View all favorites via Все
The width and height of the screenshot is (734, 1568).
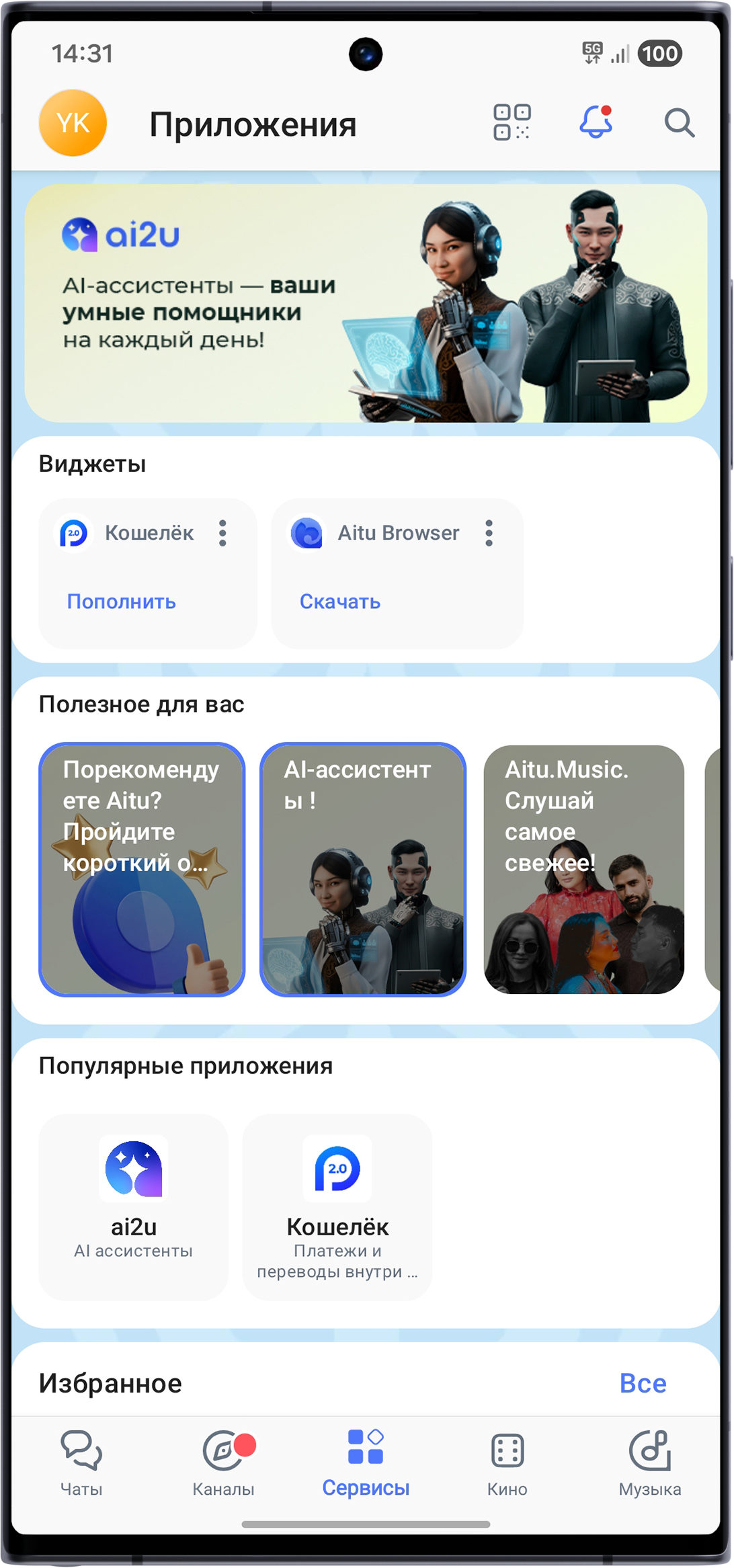[x=643, y=1383]
